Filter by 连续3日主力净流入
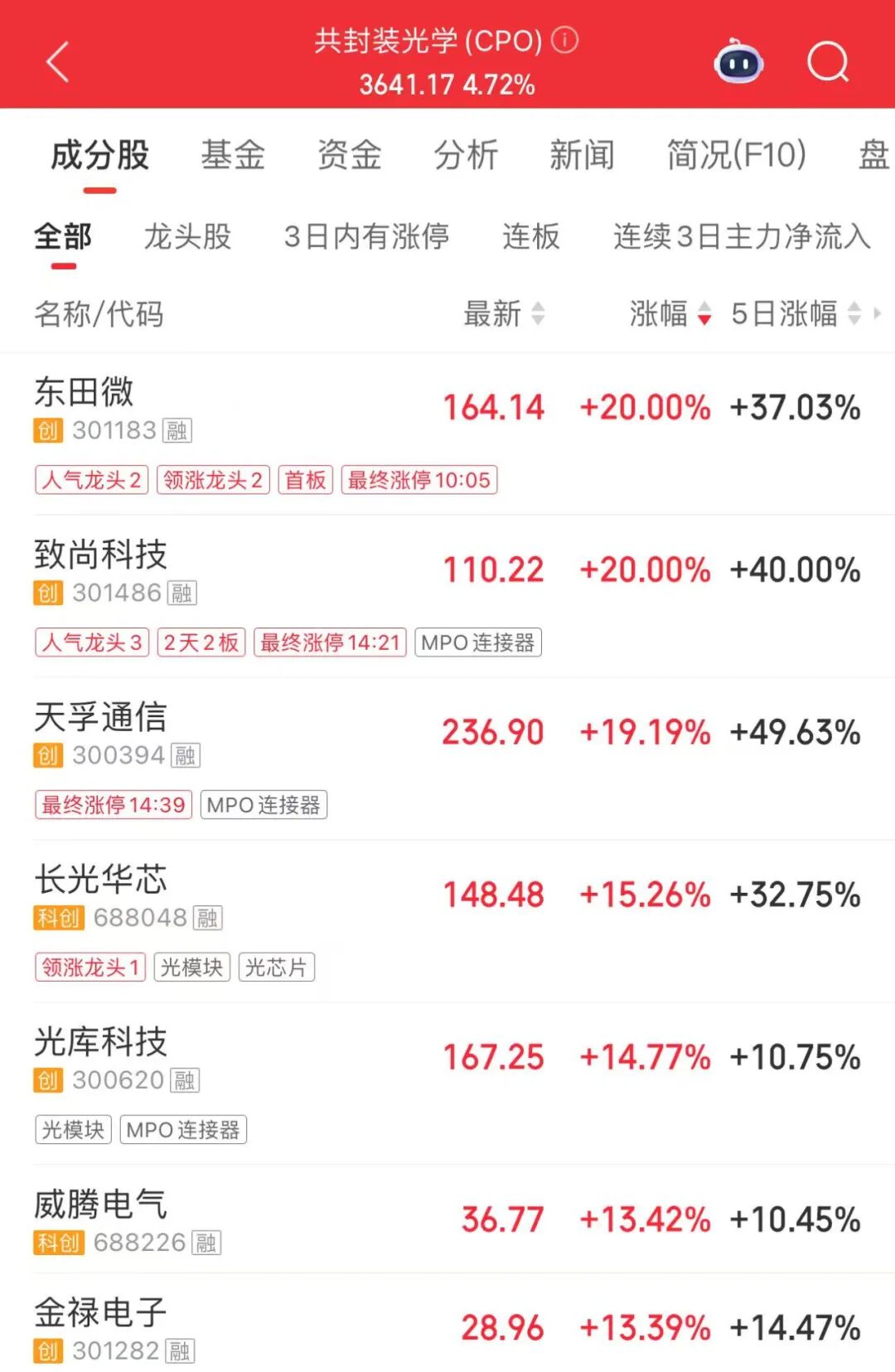The height and width of the screenshot is (1372, 895). pyautogui.click(x=742, y=237)
